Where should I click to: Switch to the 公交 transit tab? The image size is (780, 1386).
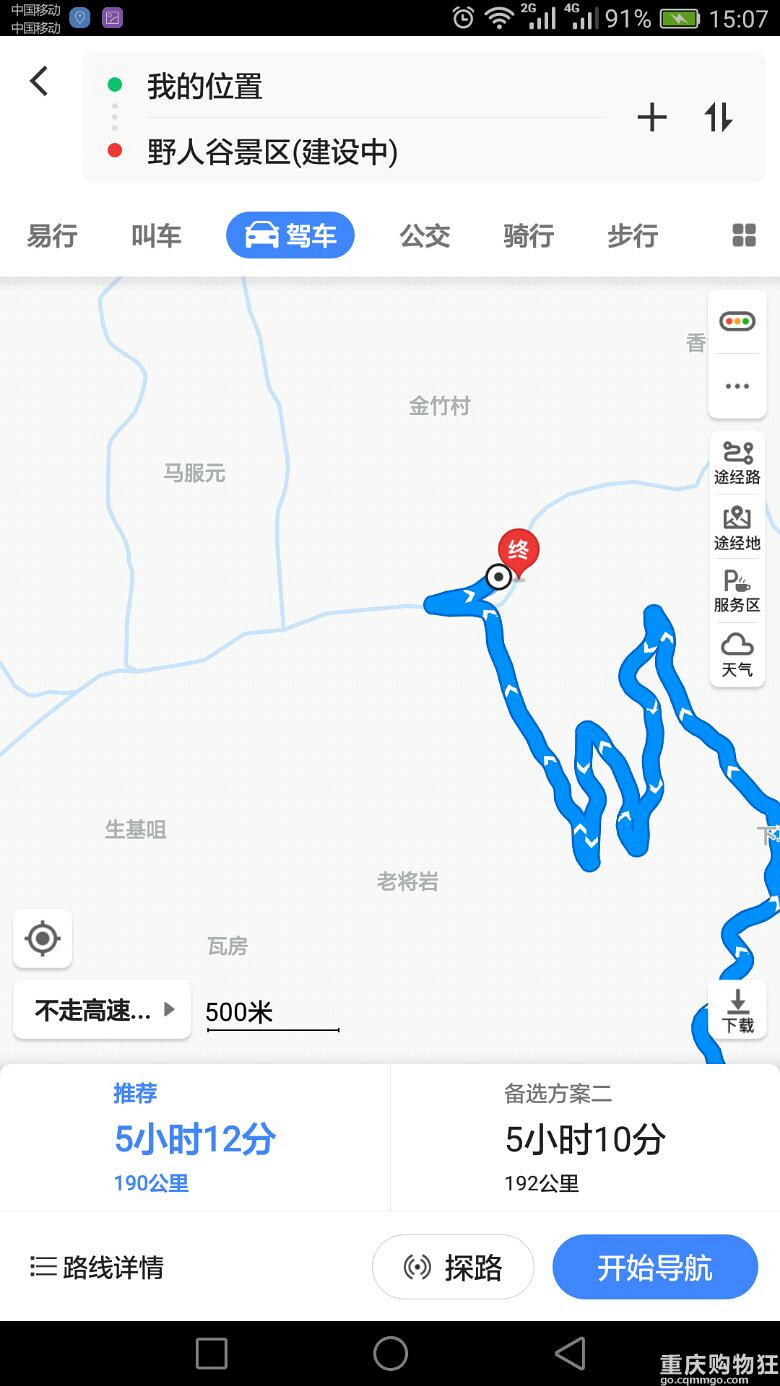tap(425, 236)
